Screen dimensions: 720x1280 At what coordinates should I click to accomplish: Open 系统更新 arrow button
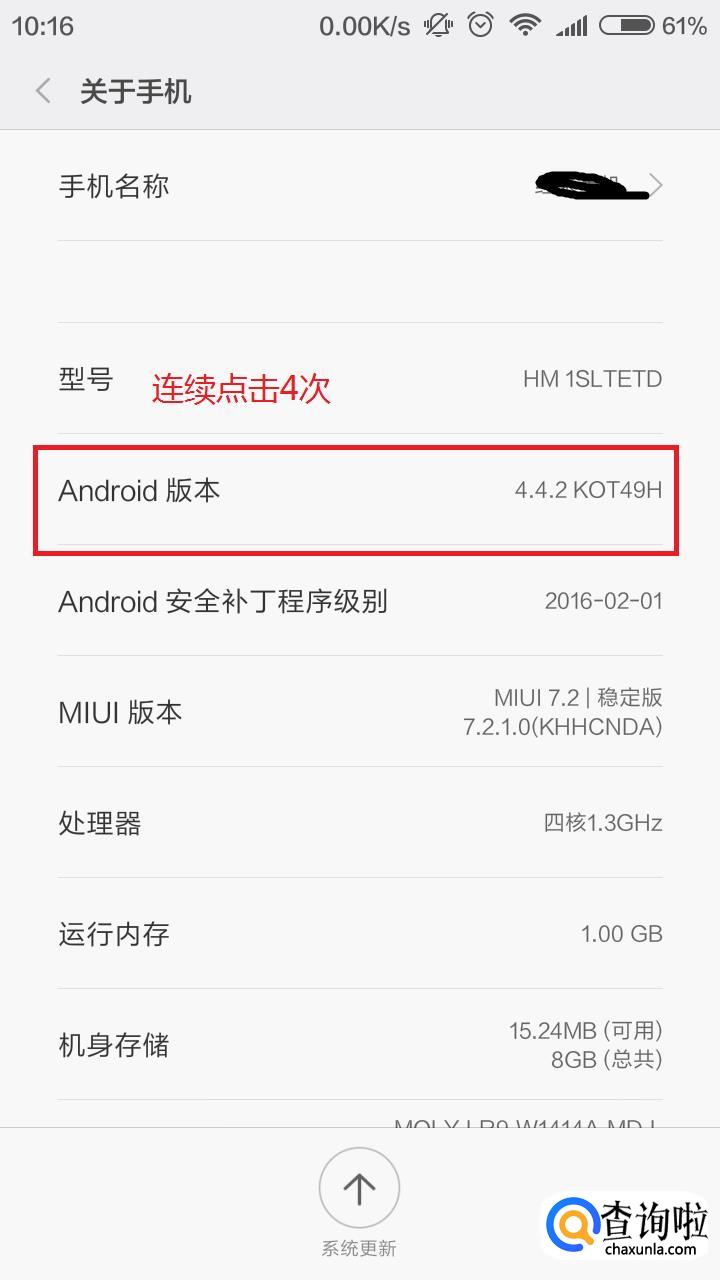click(359, 1188)
